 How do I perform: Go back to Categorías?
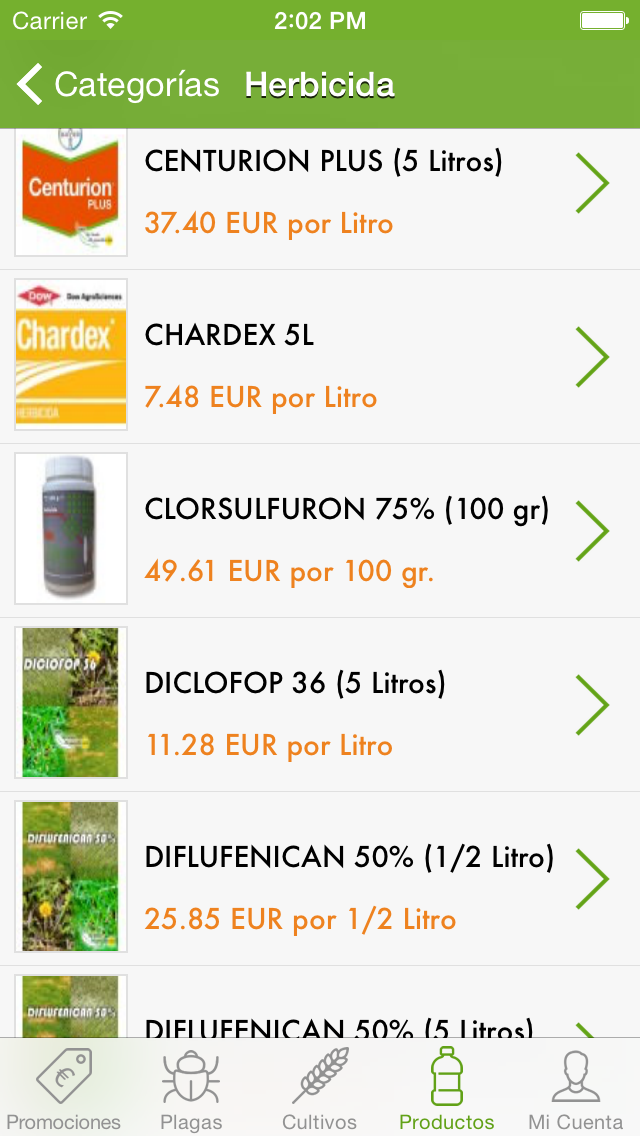coord(118,85)
